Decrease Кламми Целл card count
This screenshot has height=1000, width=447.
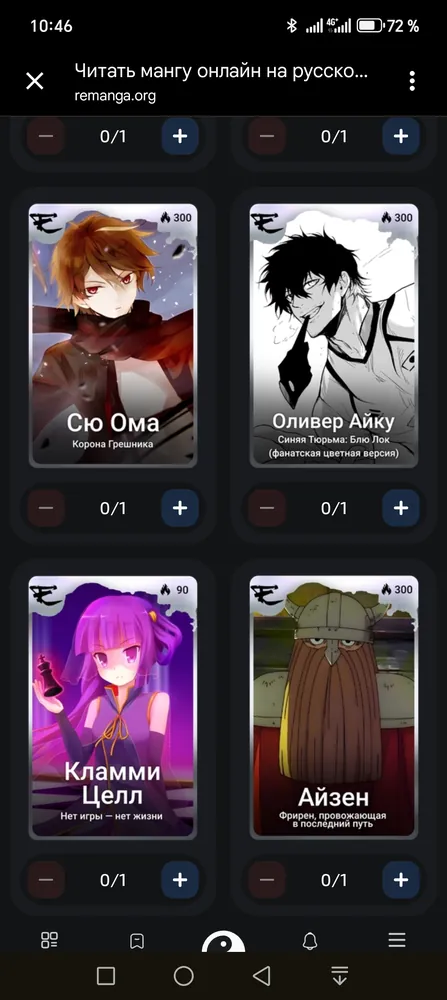[46, 879]
